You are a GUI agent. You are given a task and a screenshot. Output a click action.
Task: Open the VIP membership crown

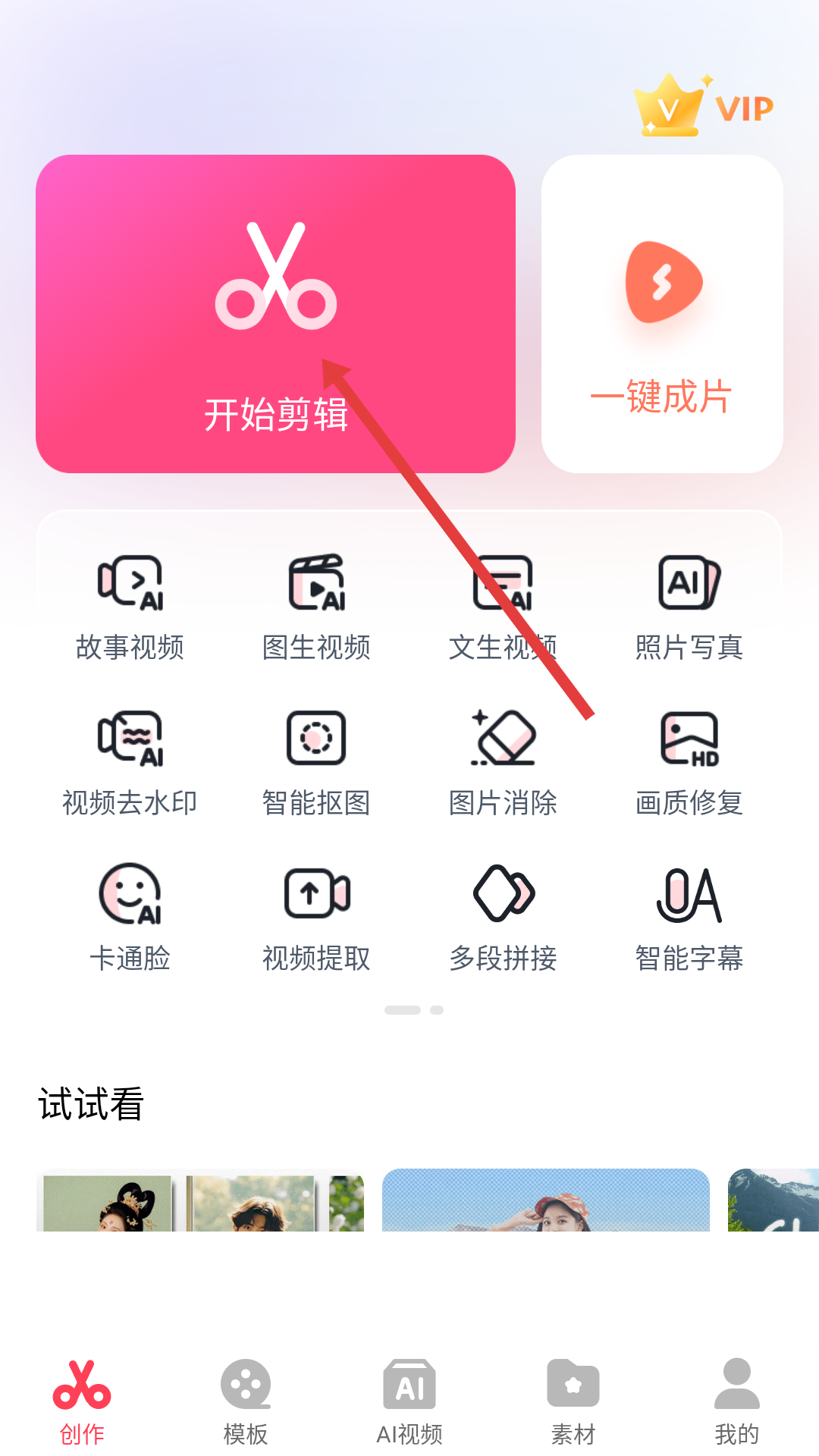pyautogui.click(x=704, y=107)
